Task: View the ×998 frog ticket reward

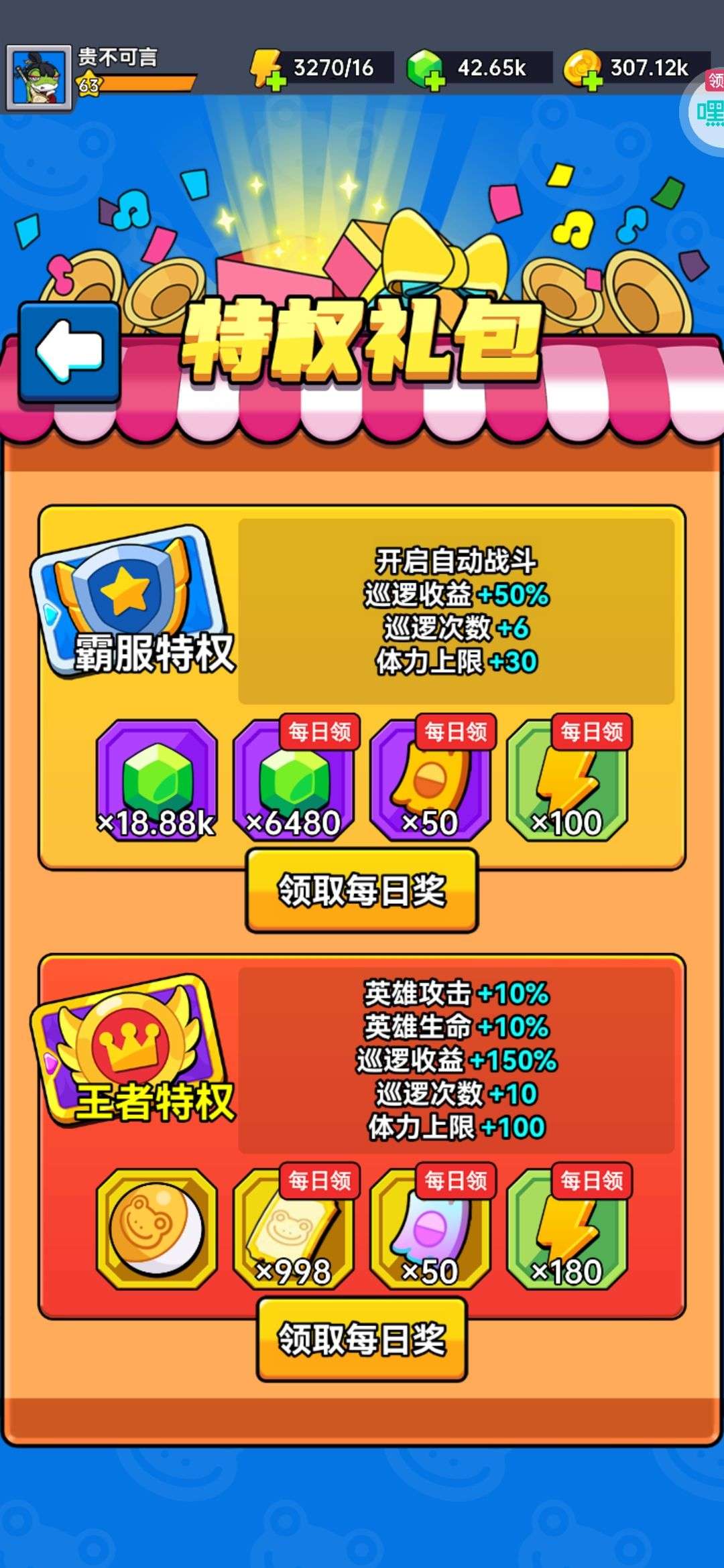Action: click(x=294, y=1229)
